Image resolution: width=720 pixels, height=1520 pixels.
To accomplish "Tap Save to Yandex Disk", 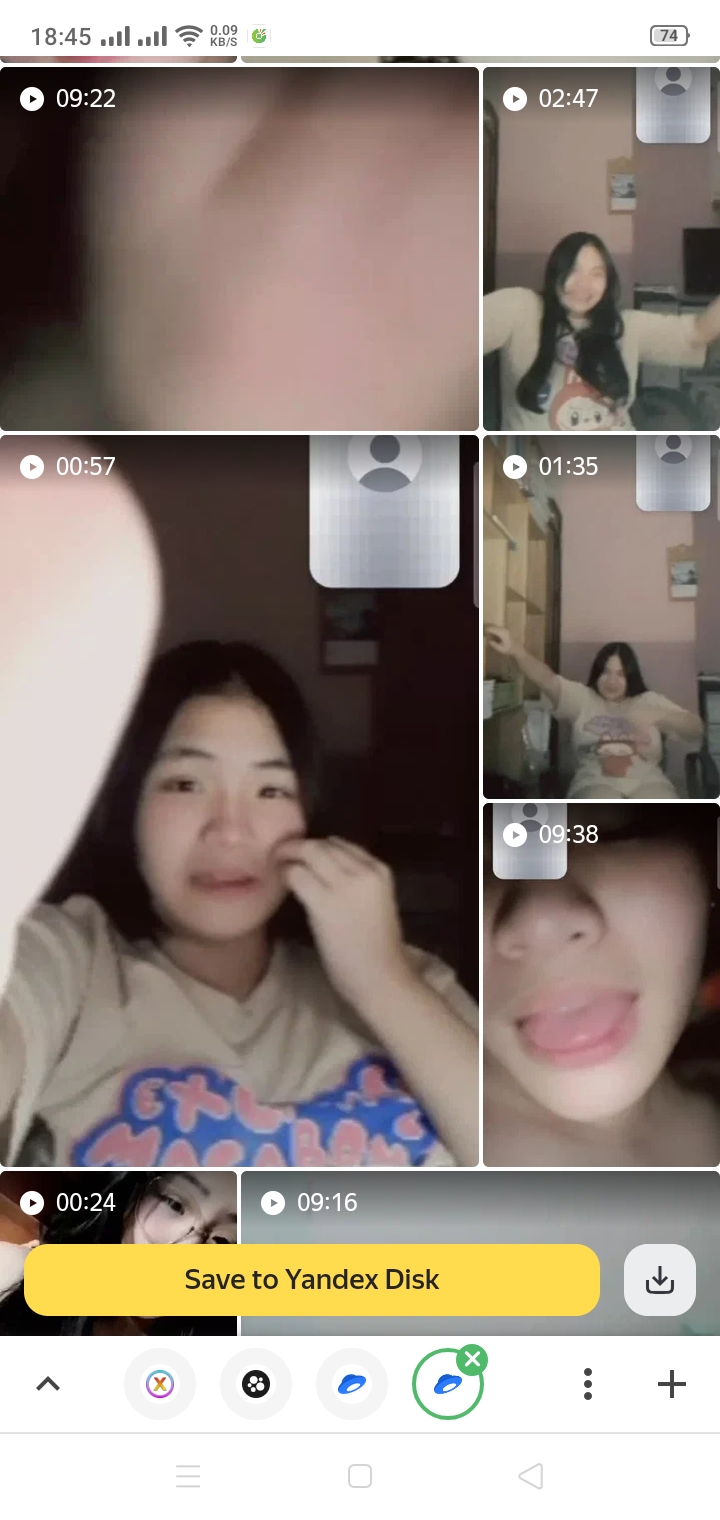I will (311, 1280).
